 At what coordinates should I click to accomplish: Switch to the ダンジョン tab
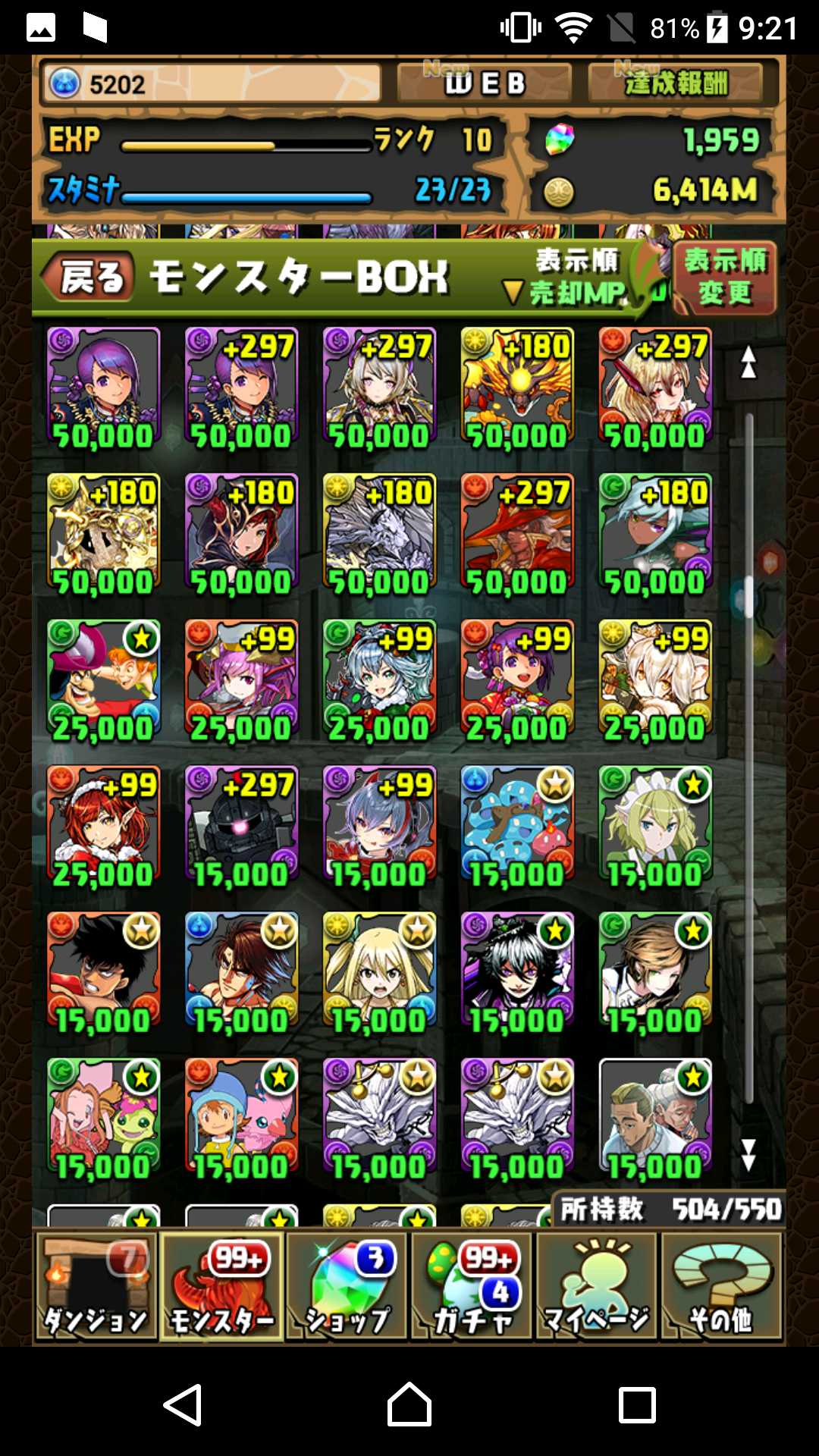pos(95,1288)
